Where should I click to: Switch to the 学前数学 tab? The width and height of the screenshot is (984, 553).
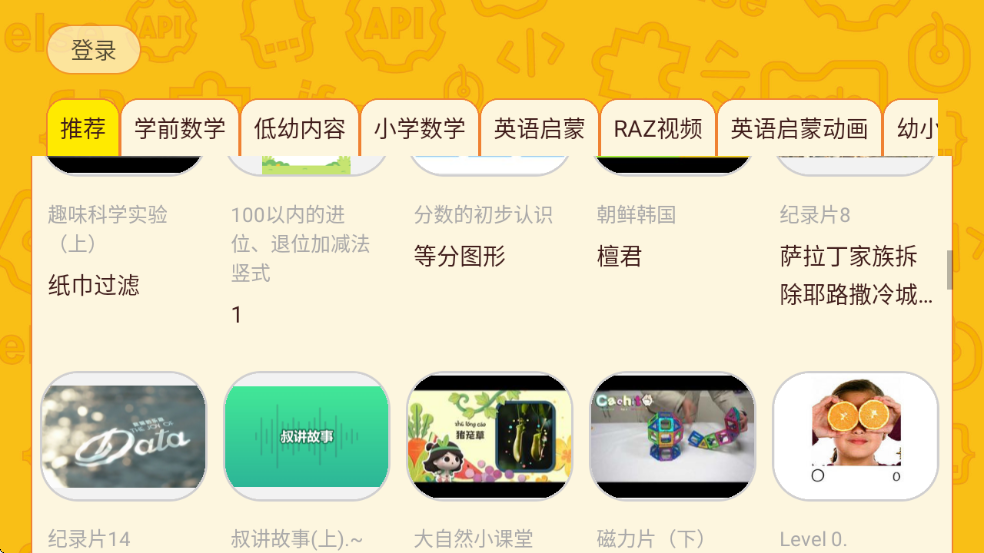pyautogui.click(x=180, y=129)
